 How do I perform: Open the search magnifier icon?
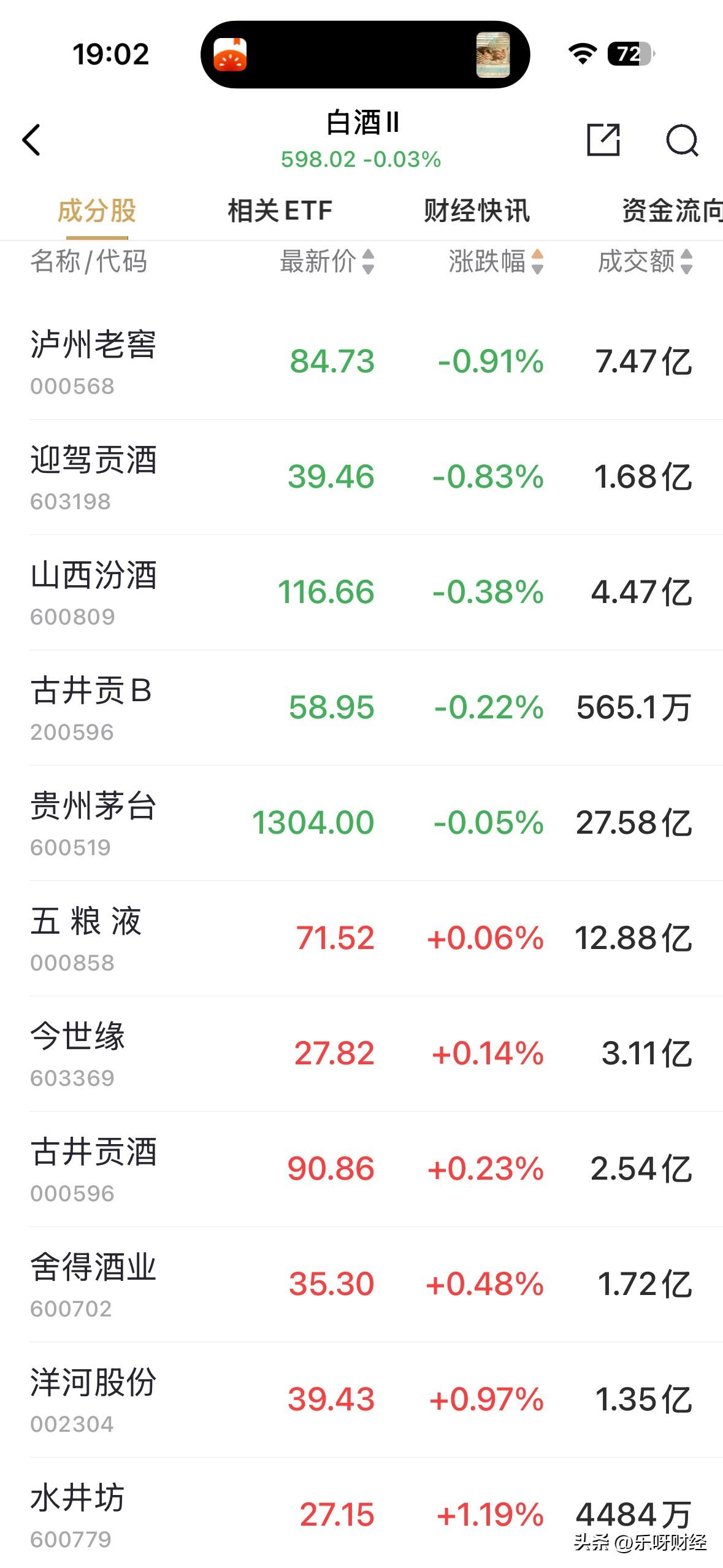click(682, 140)
